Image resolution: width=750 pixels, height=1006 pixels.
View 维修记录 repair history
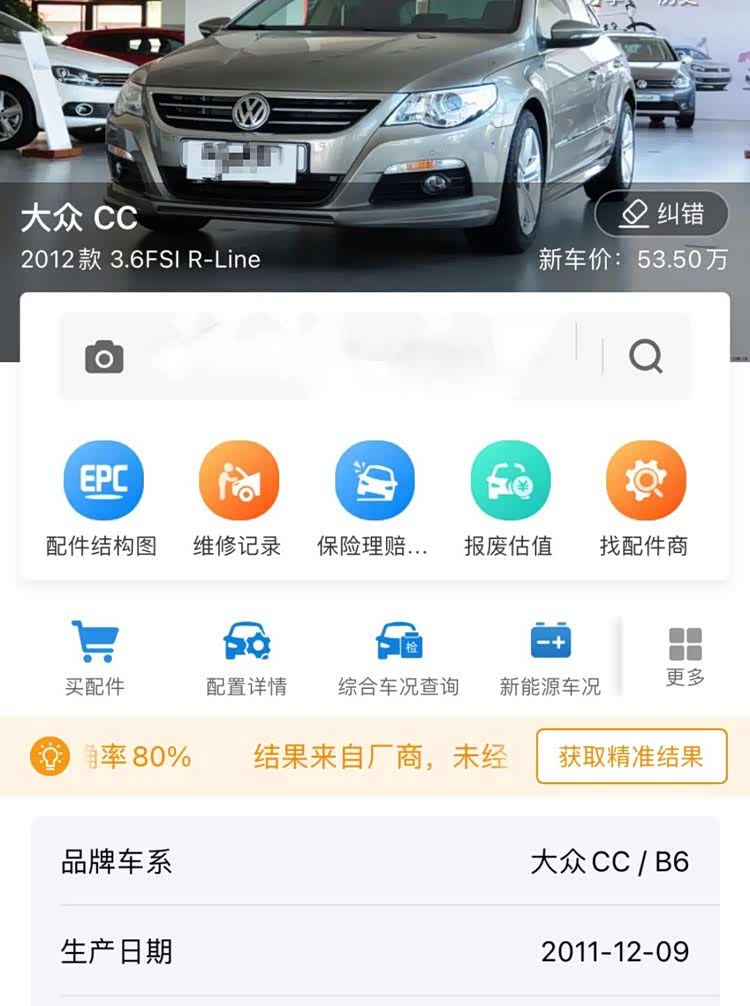pos(238,498)
